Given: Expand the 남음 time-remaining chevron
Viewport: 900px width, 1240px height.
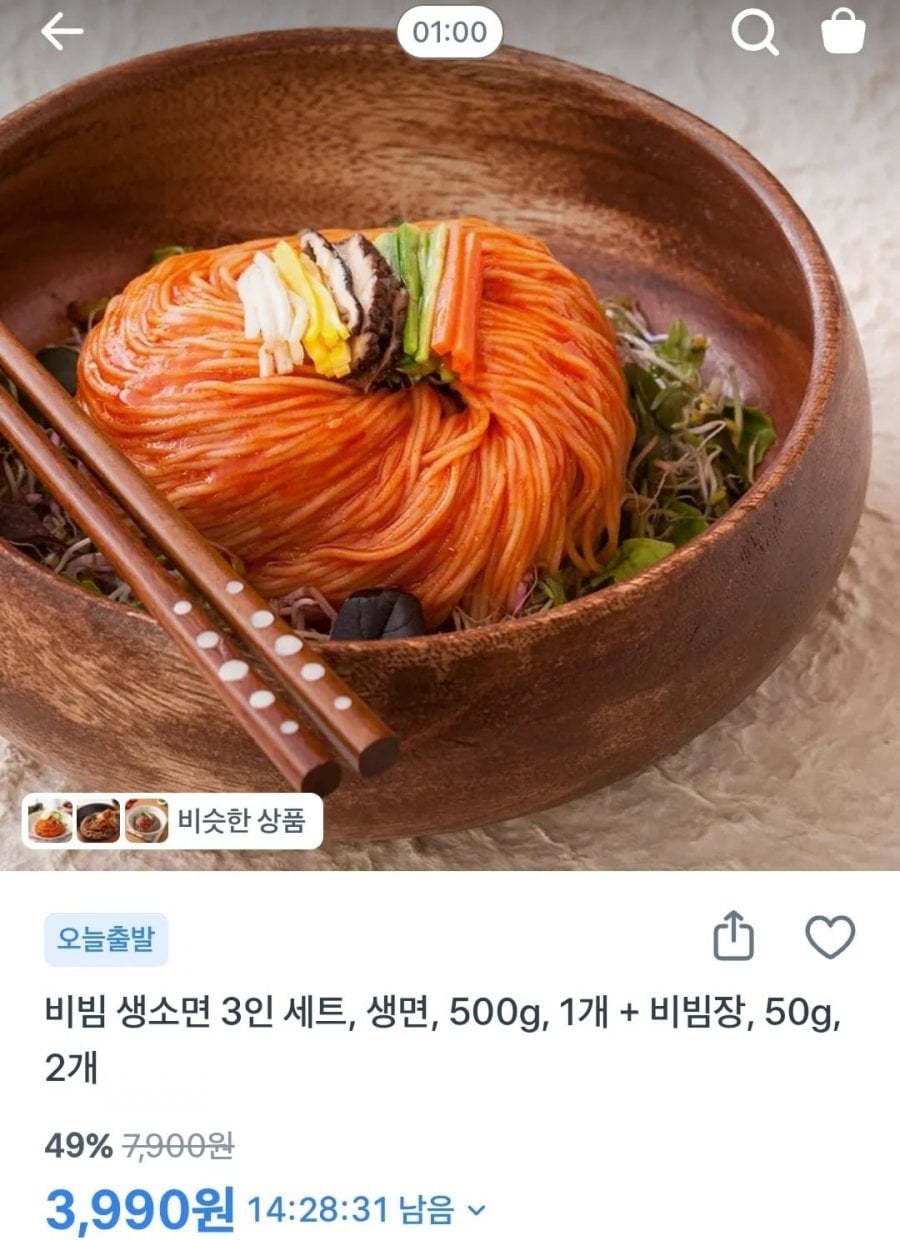Looking at the screenshot, I should click(x=476, y=1210).
